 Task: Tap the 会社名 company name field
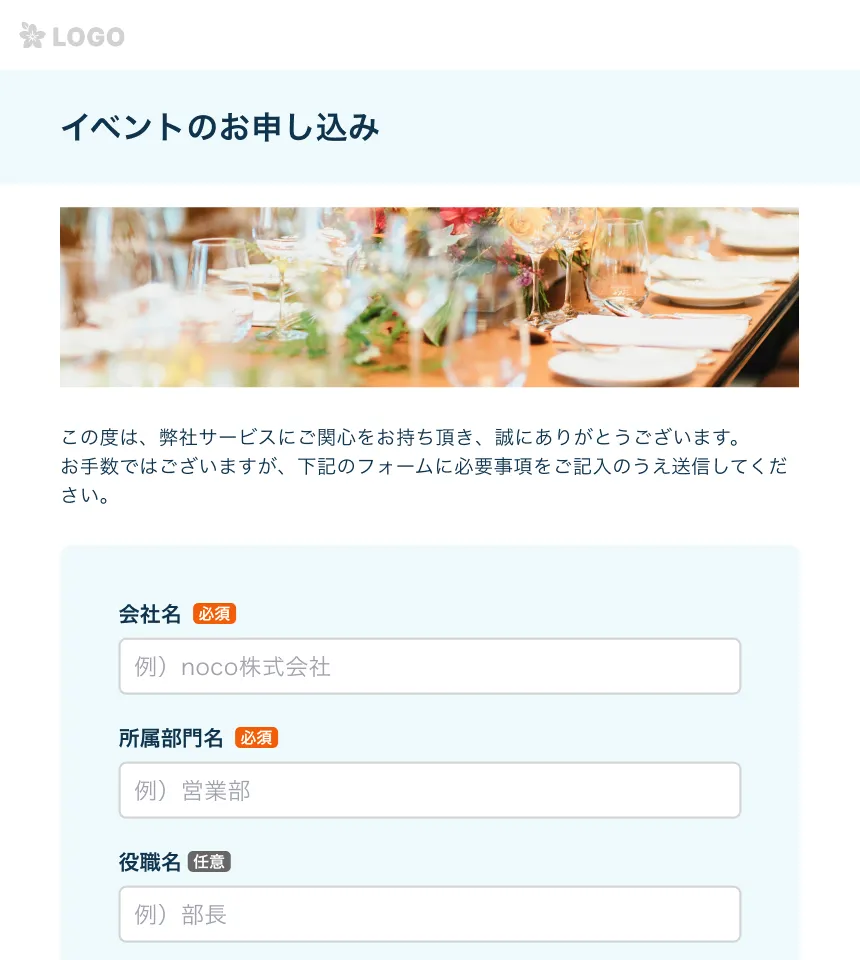429,666
